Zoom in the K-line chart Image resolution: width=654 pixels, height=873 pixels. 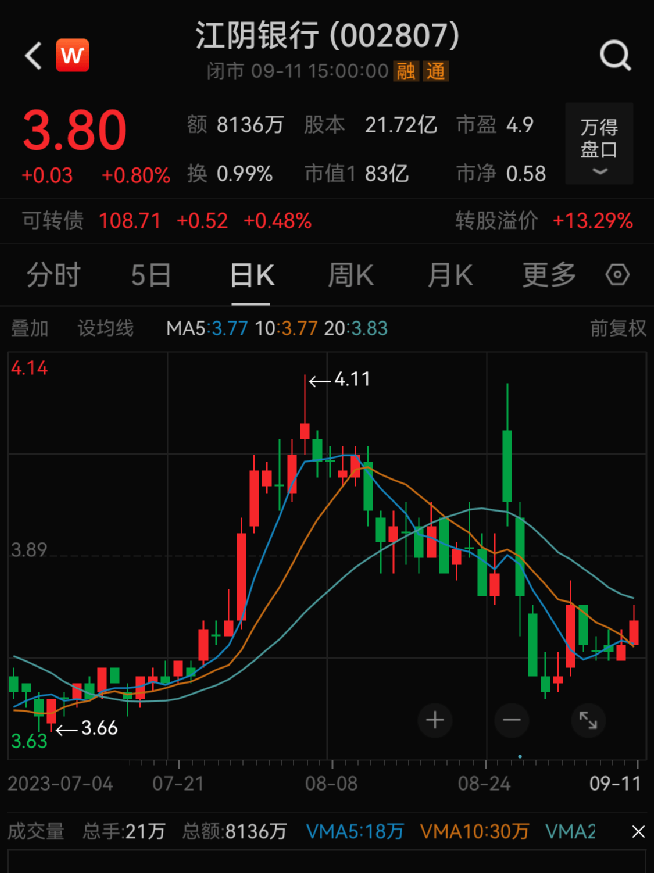click(435, 719)
